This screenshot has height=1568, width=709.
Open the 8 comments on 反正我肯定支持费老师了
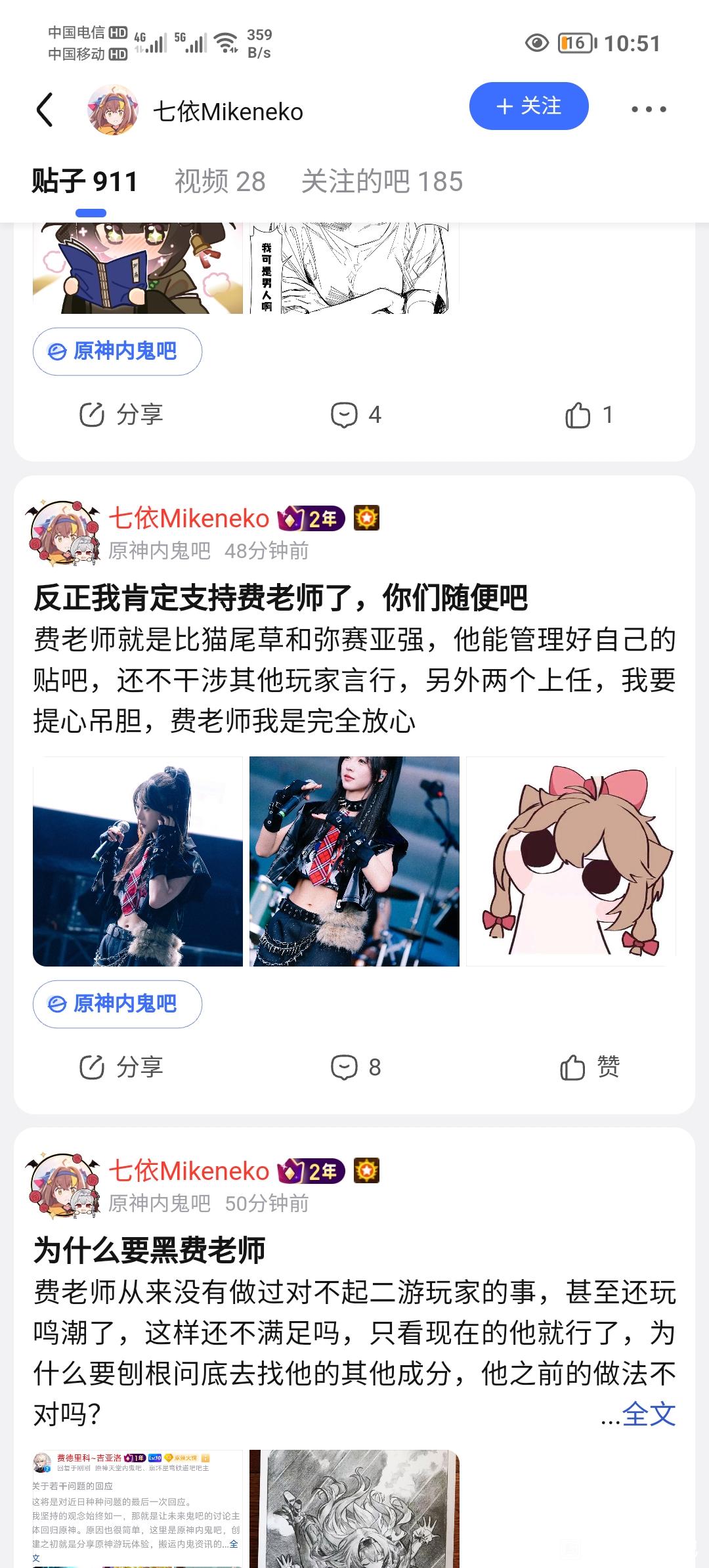(355, 1067)
